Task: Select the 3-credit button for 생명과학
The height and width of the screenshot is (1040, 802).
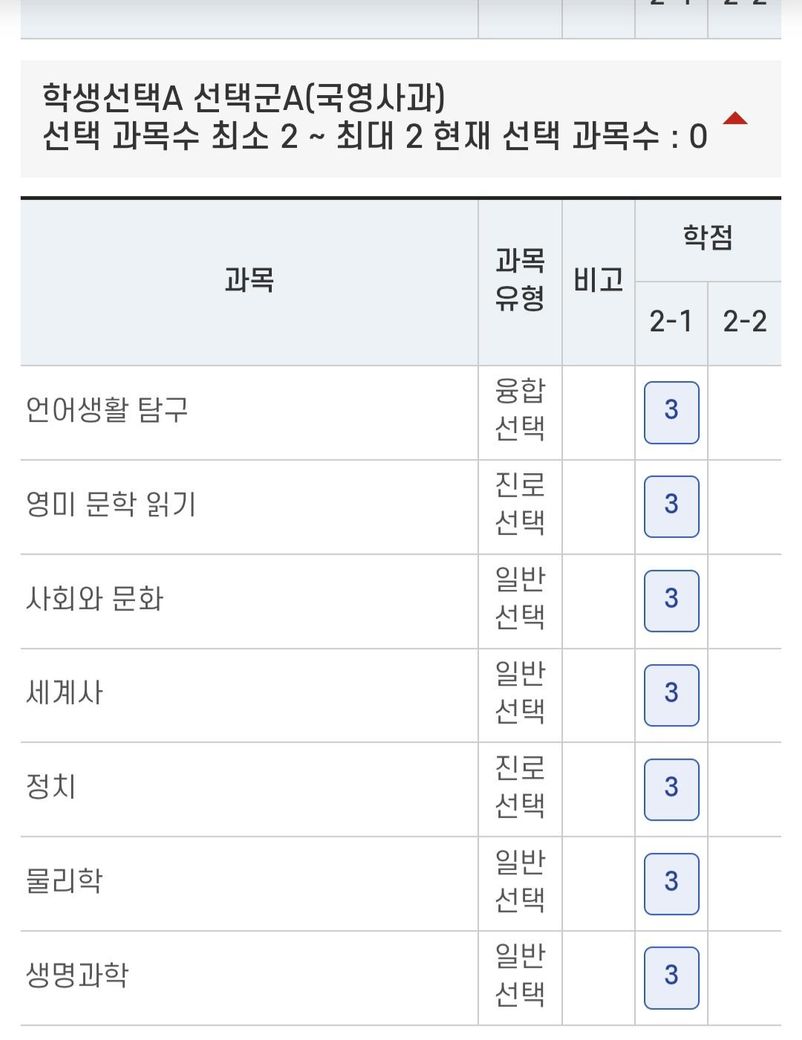Action: coord(671,977)
